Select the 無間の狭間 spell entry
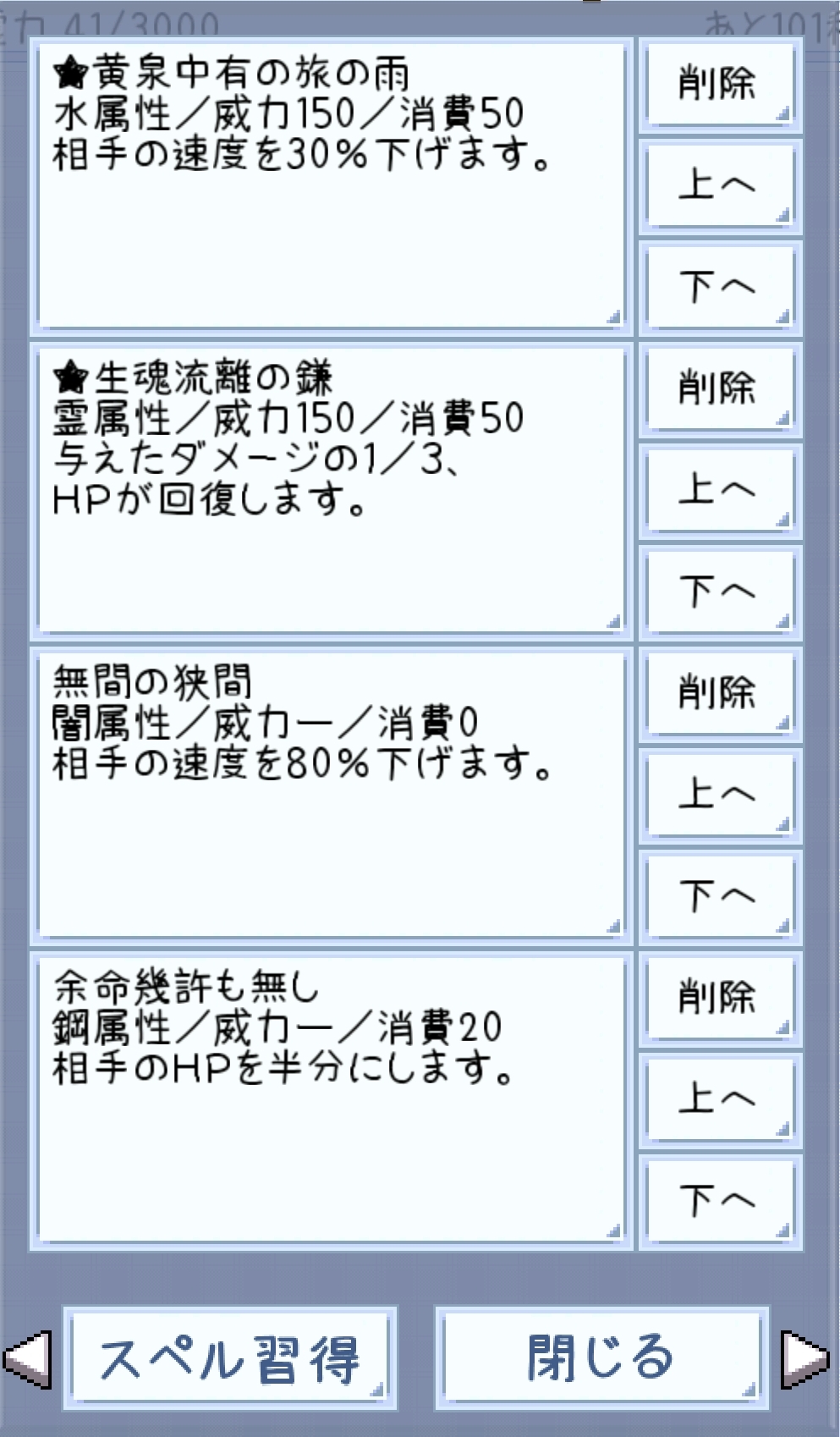The image size is (840, 1437). point(331,796)
